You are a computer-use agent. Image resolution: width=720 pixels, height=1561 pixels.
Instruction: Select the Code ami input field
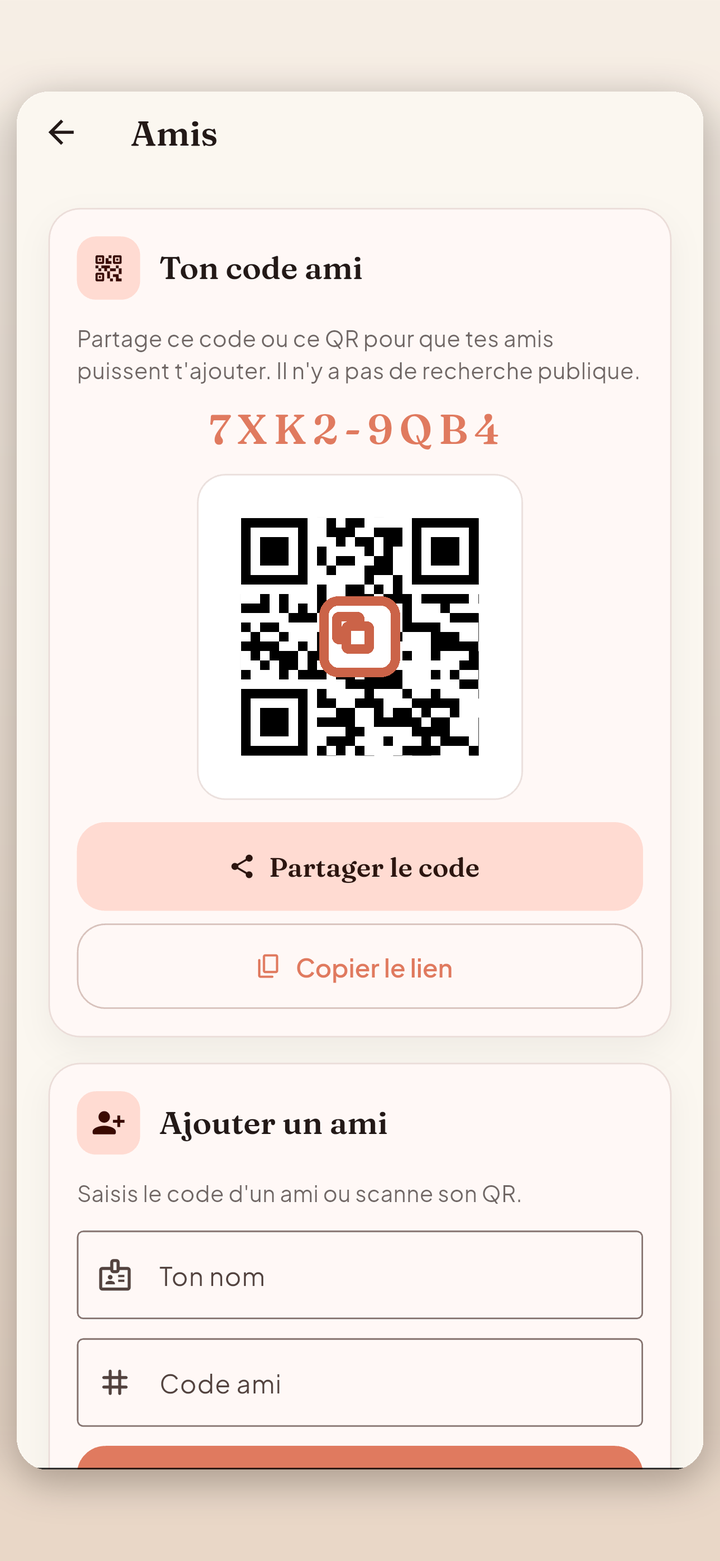(360, 1382)
